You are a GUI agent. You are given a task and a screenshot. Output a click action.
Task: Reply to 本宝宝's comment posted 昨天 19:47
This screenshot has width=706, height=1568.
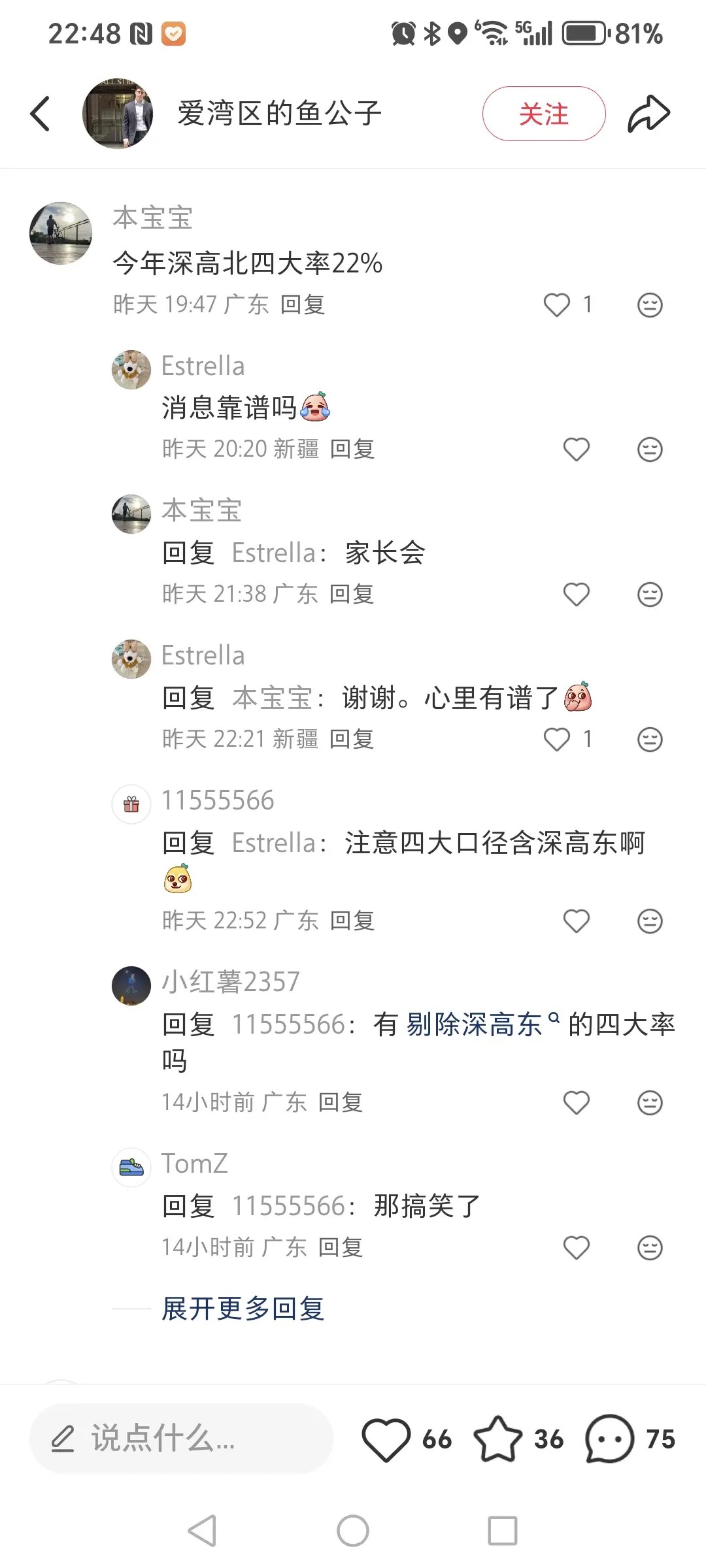[303, 304]
